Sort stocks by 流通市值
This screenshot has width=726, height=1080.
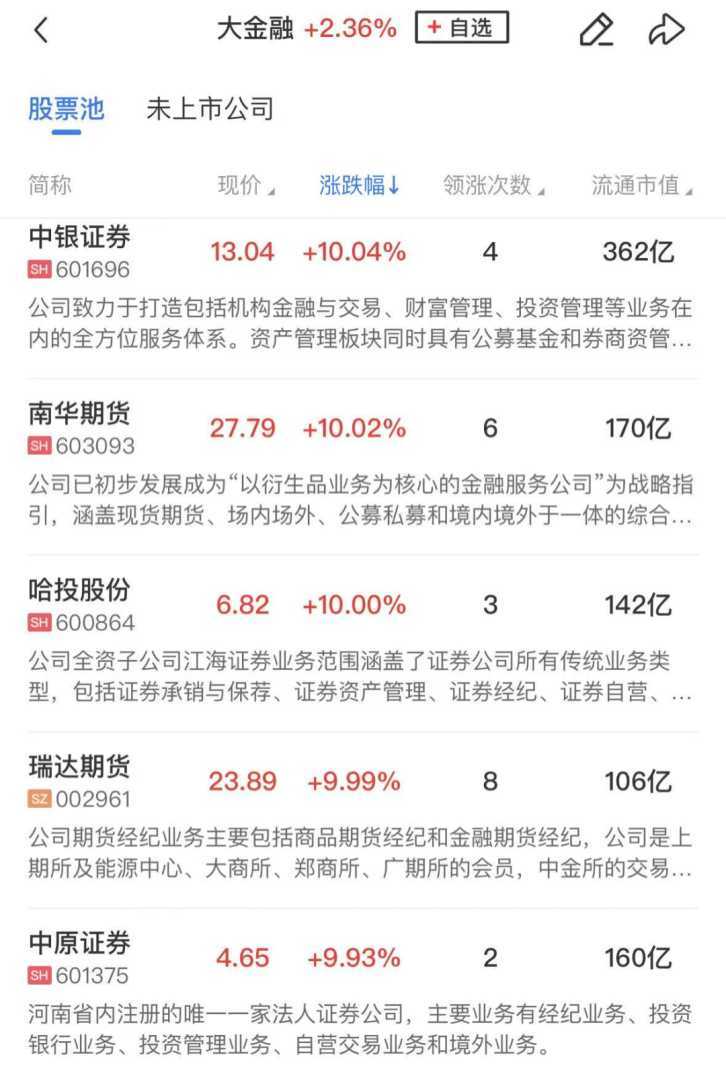pos(642,185)
